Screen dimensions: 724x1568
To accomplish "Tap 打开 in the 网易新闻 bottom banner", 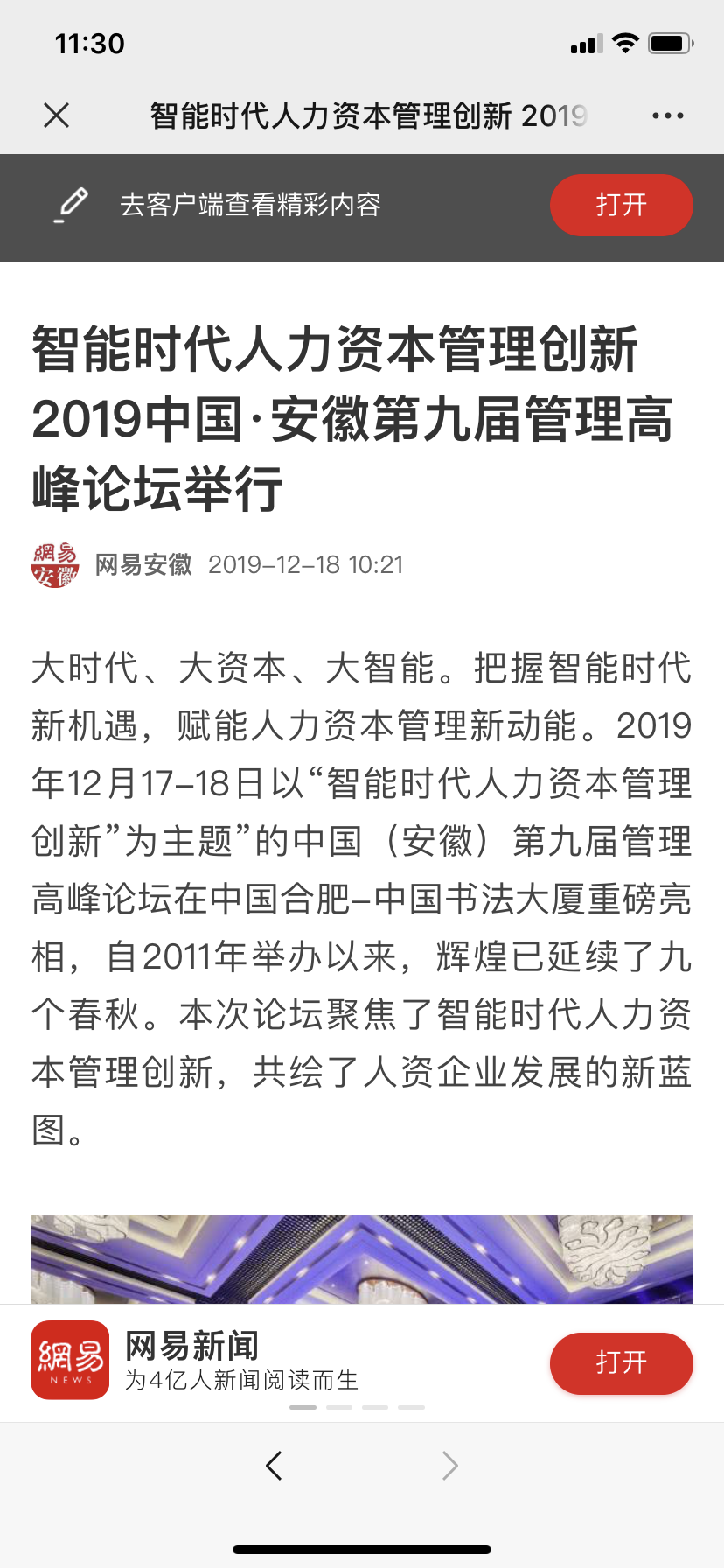I will [621, 1362].
